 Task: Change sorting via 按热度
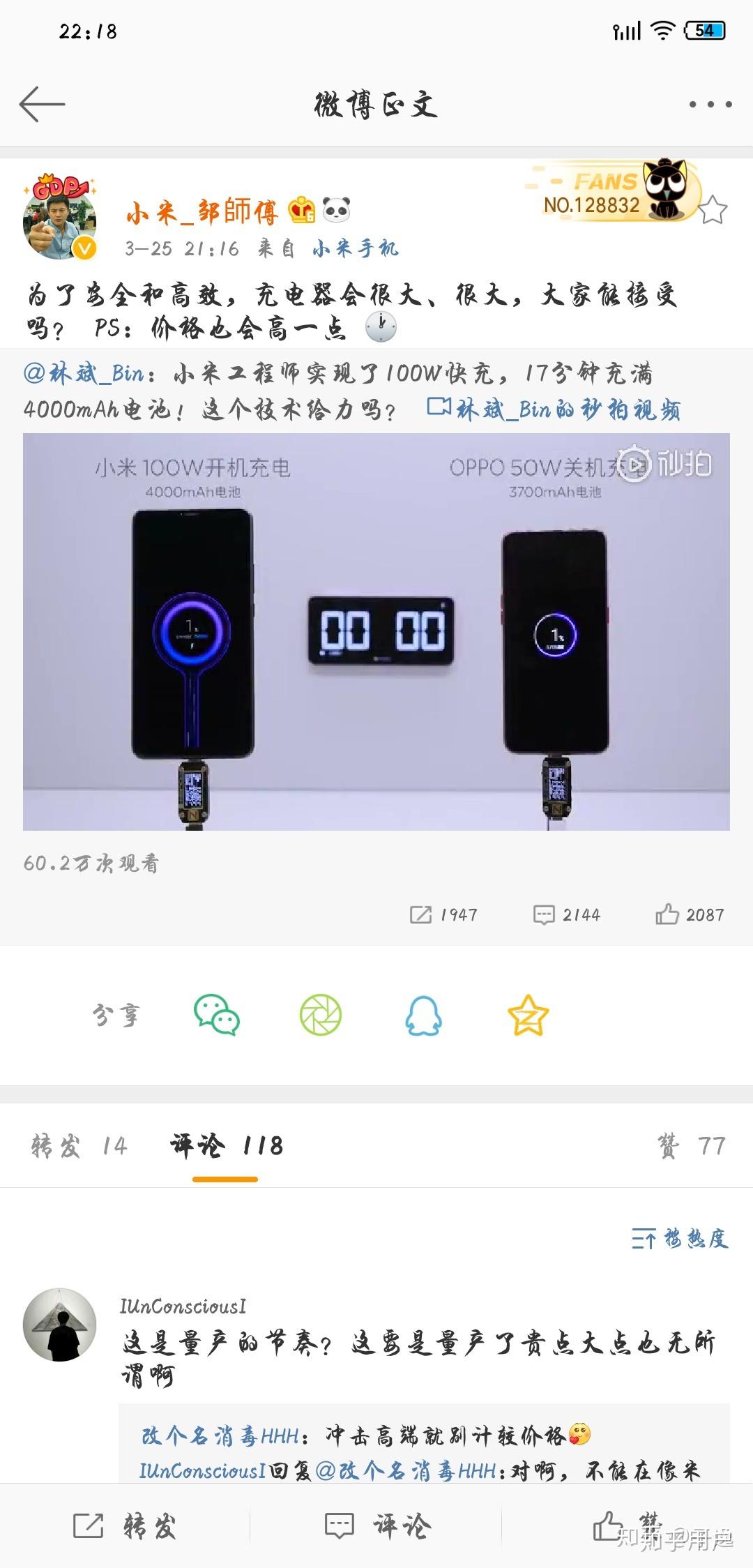click(x=680, y=1239)
